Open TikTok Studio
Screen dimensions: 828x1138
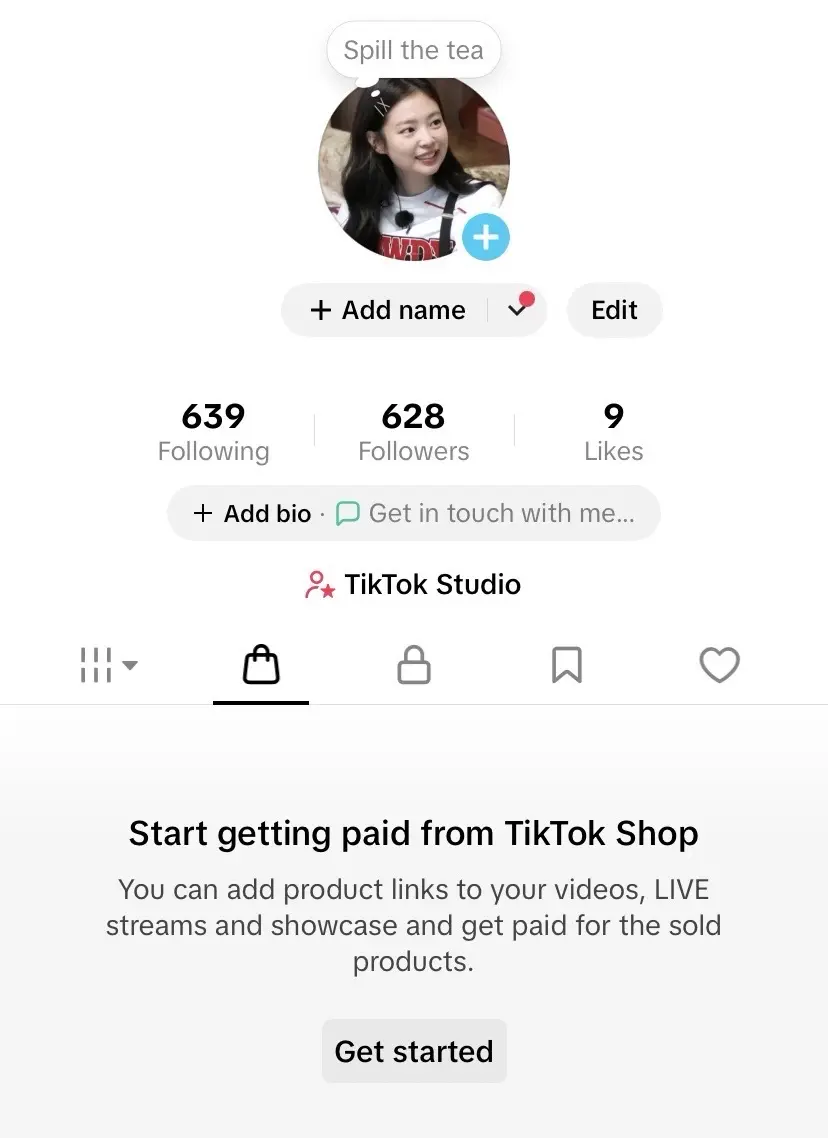click(413, 584)
